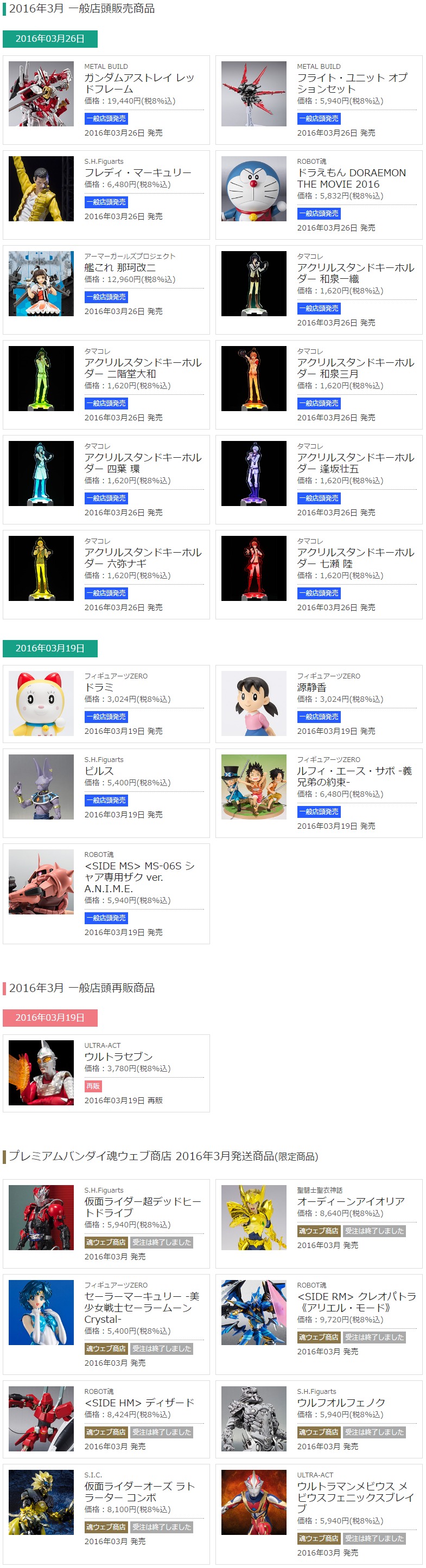This screenshot has height=1568, width=426.
Task: Open アクリルスタンドキーホルダー 和泉一織 card
Action: click(355, 273)
